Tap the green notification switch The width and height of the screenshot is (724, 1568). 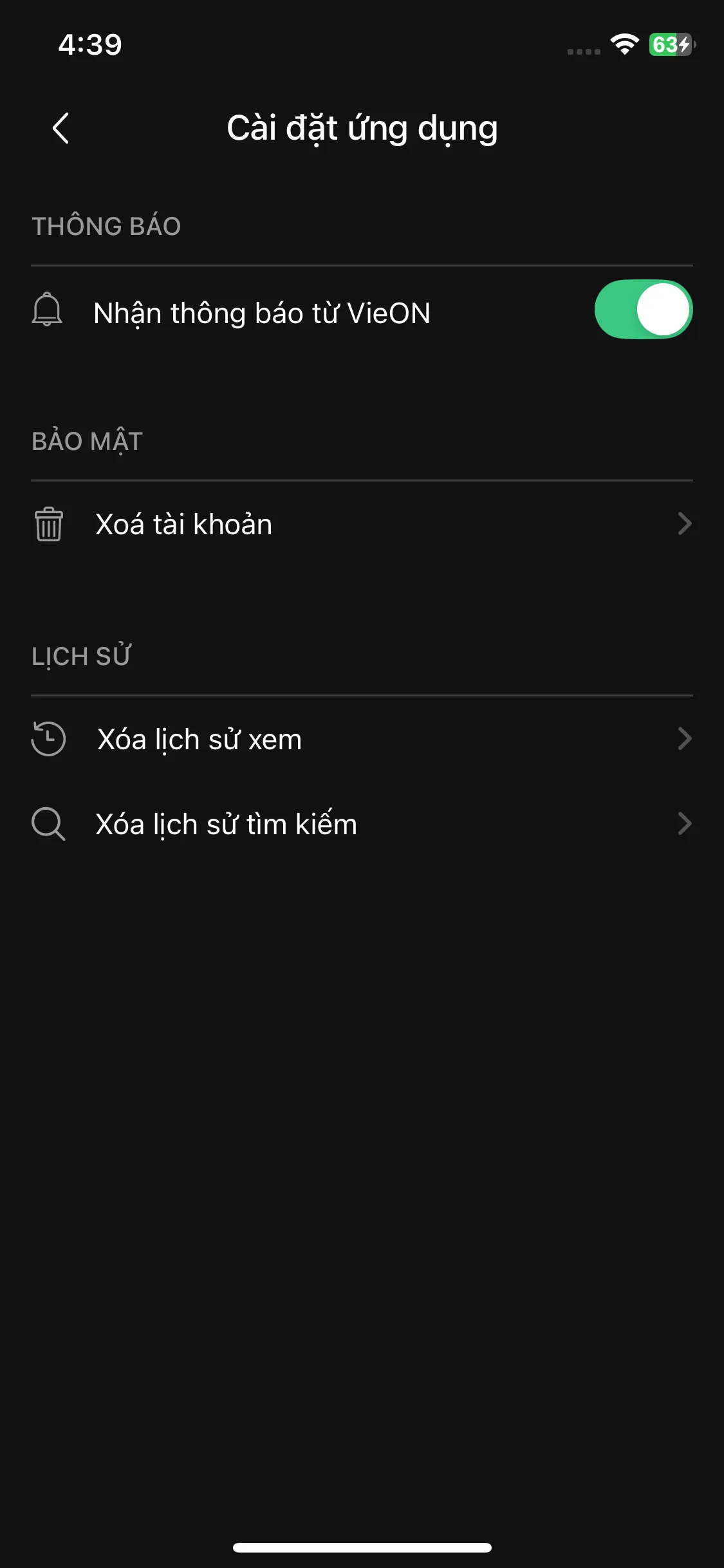click(x=642, y=310)
